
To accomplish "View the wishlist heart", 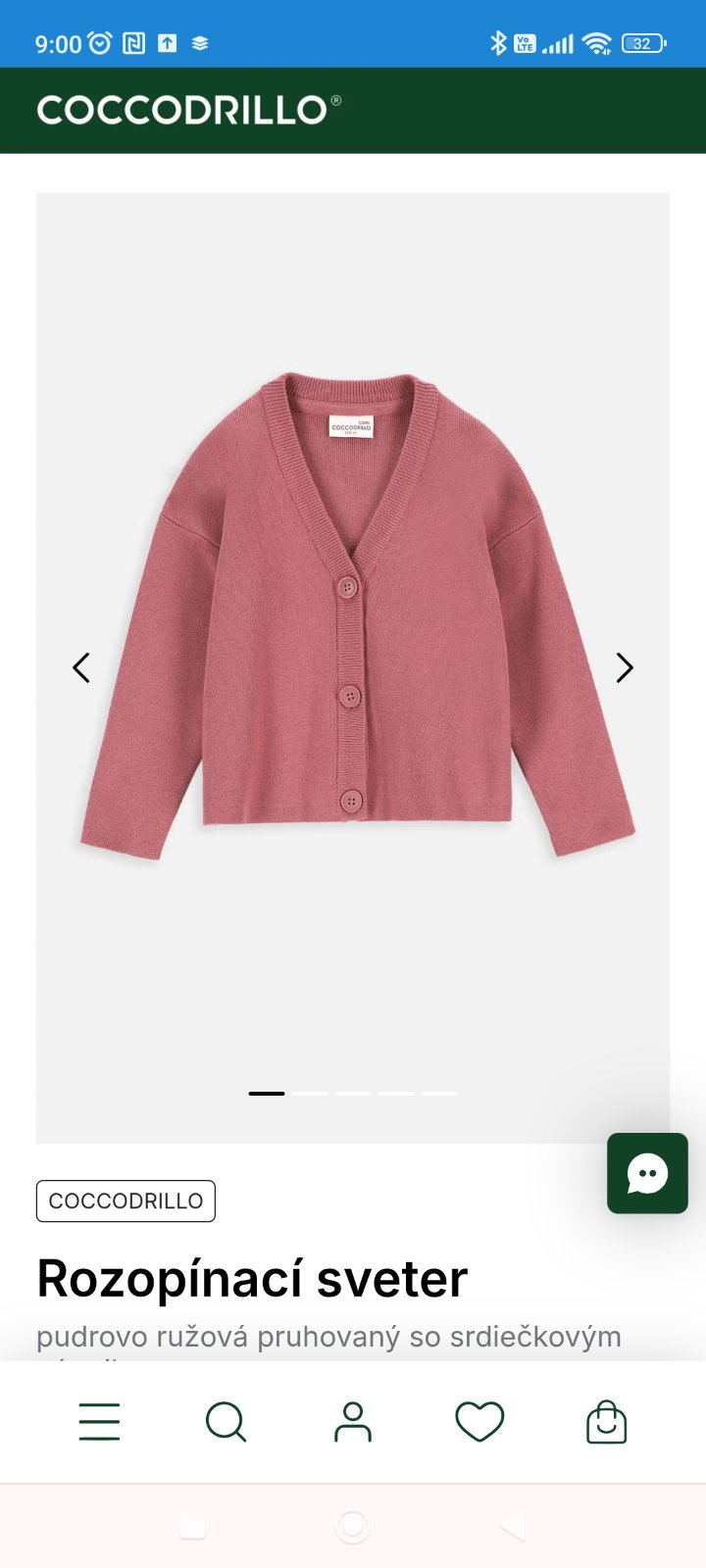I will point(479,1422).
